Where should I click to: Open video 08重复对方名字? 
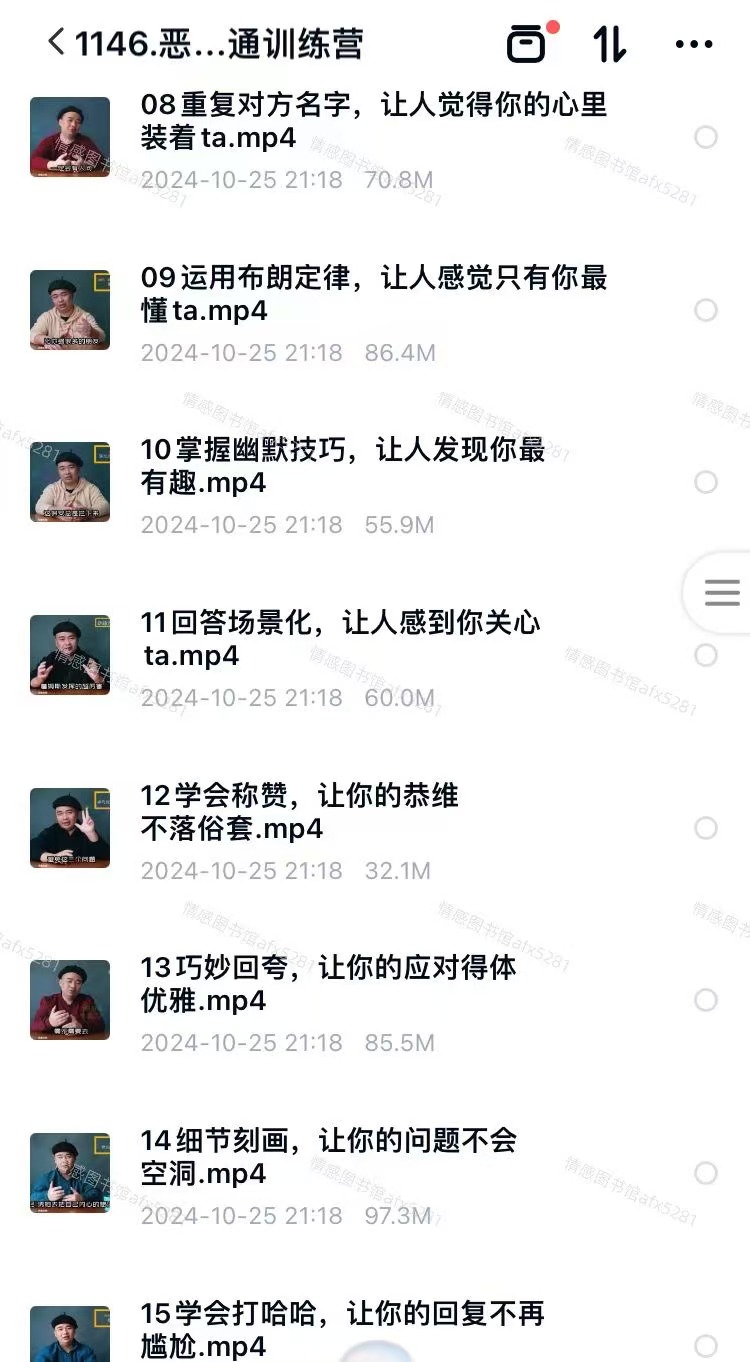[x=372, y=121]
